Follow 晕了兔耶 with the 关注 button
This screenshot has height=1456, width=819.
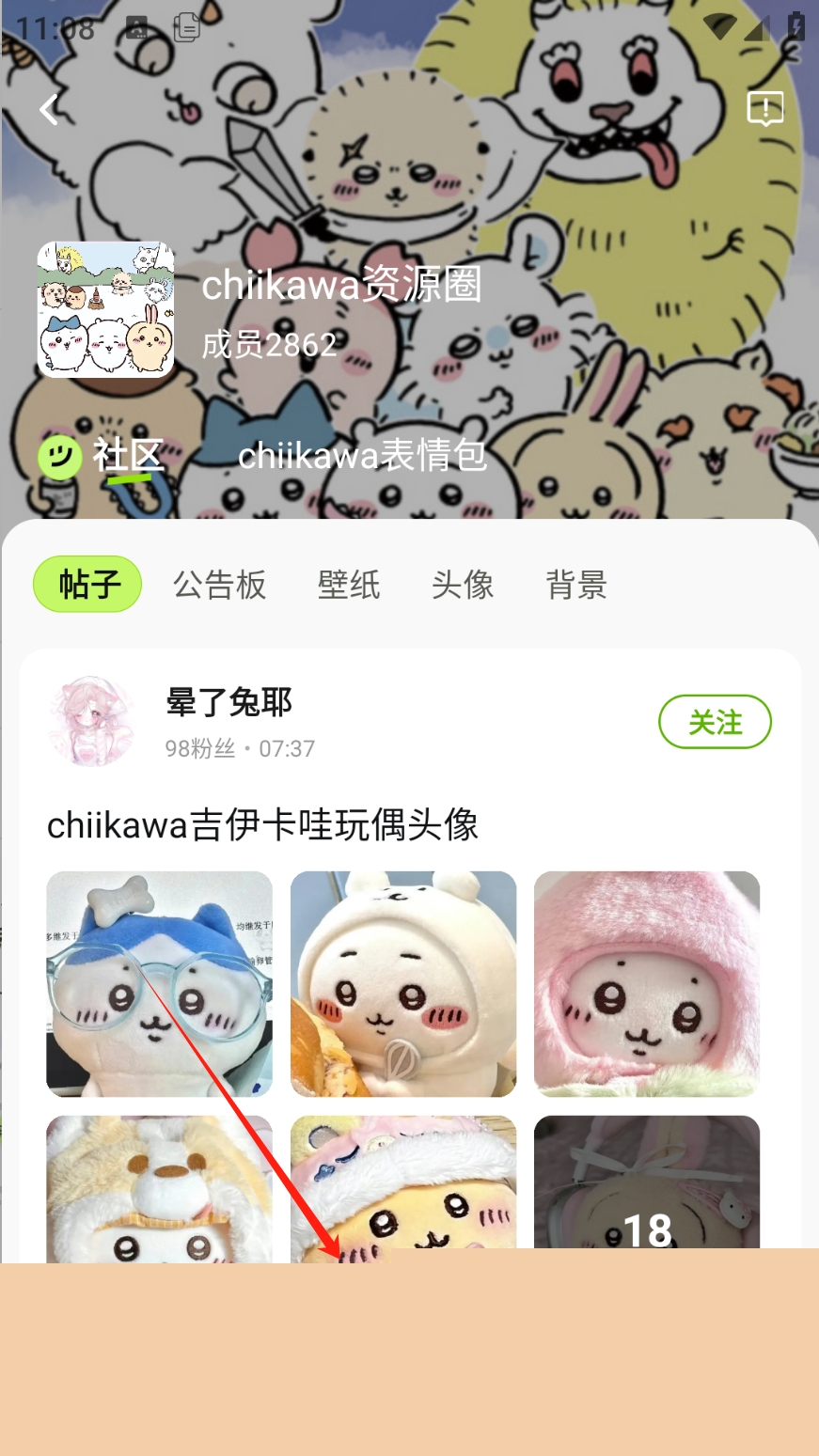tap(715, 722)
